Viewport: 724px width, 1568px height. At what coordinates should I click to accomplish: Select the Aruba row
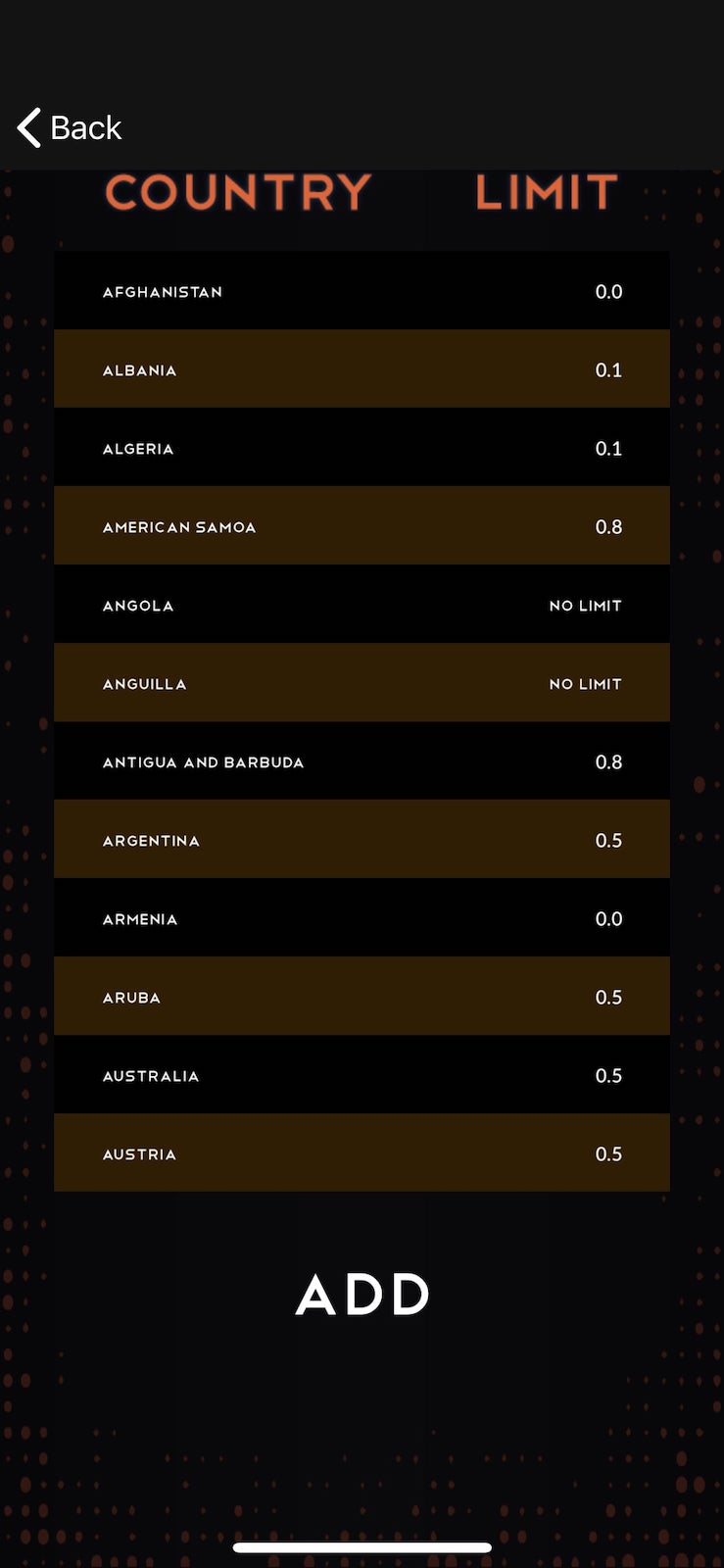click(x=362, y=997)
